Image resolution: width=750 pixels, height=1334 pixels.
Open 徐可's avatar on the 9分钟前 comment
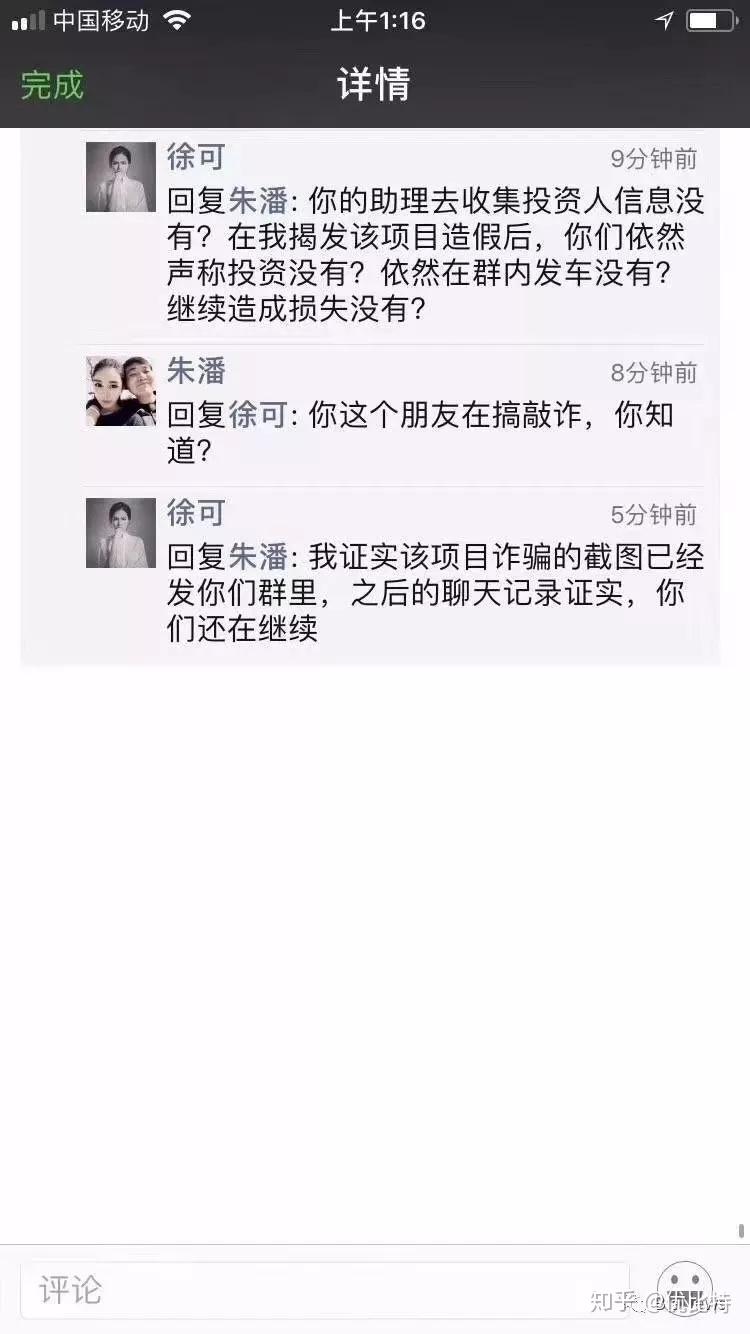pos(121,177)
